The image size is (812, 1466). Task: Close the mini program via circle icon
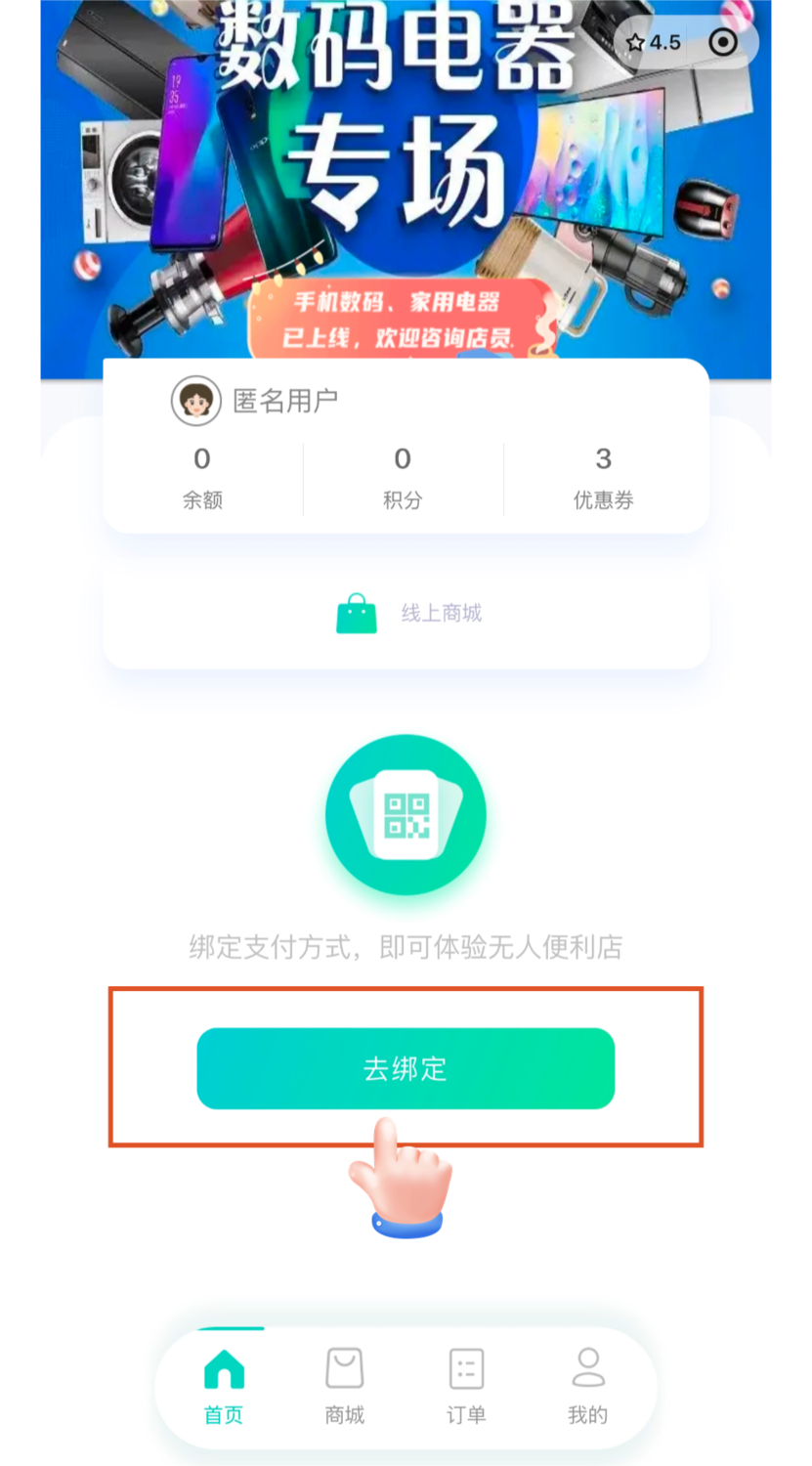723,42
